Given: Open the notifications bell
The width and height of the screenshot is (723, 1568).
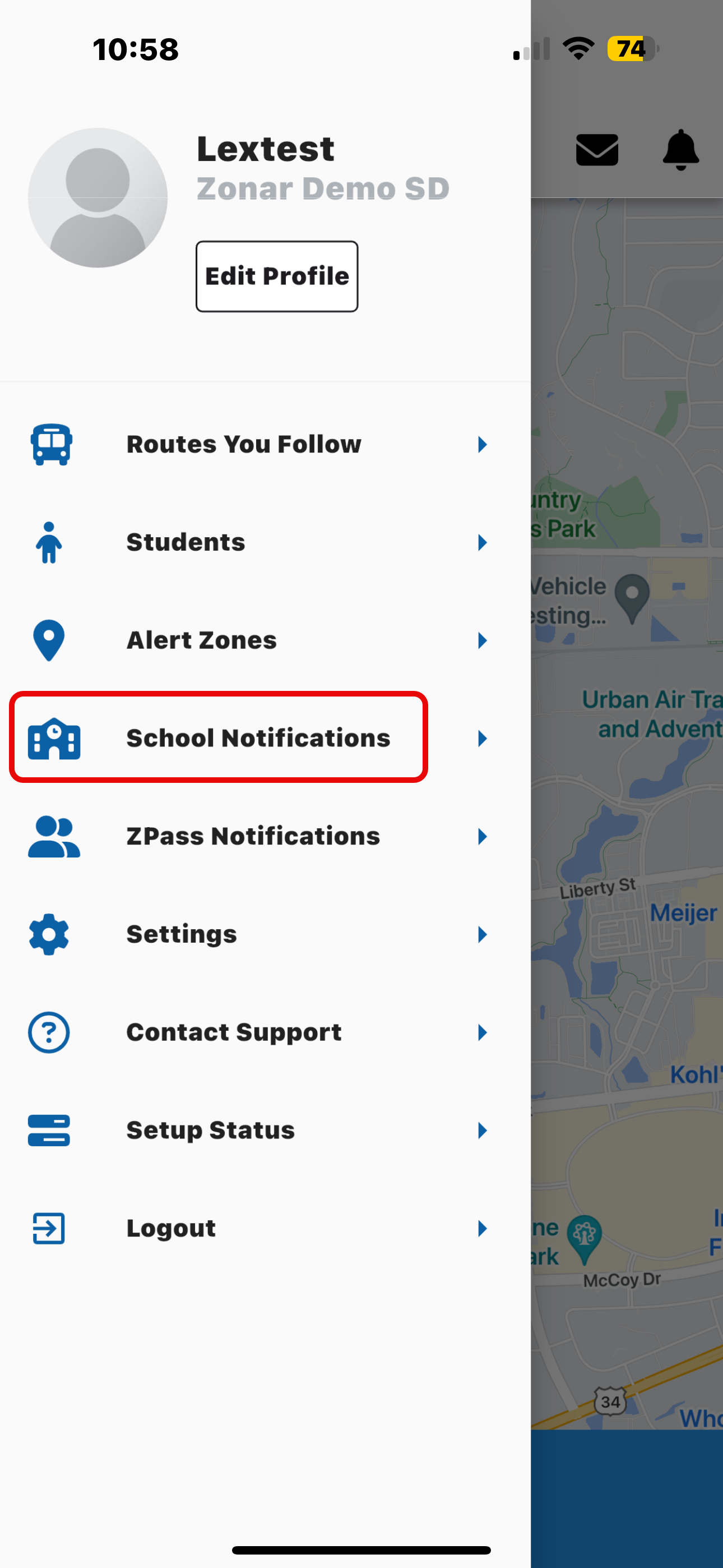Looking at the screenshot, I should tap(680, 150).
